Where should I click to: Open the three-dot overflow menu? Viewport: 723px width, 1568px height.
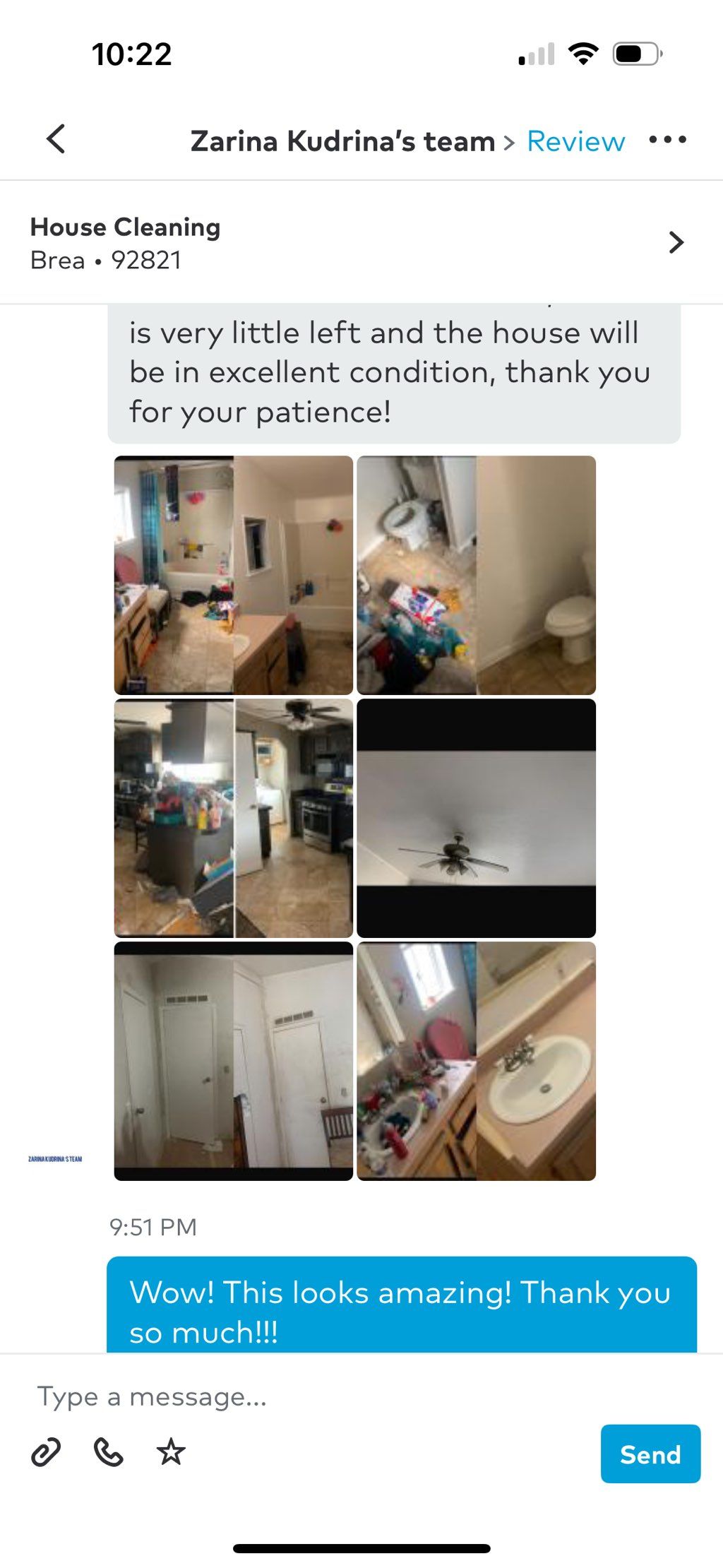tap(667, 140)
